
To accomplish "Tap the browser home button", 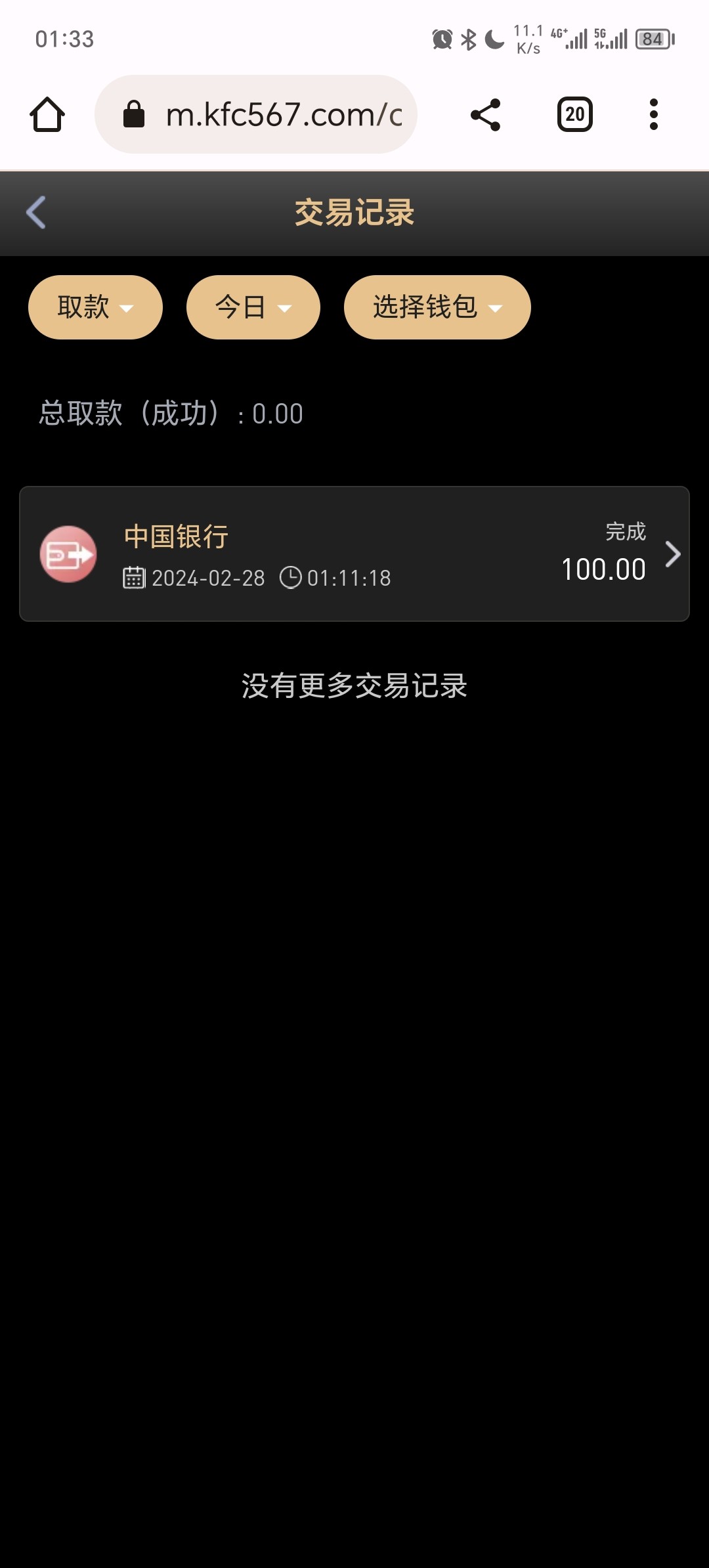I will (47, 115).
